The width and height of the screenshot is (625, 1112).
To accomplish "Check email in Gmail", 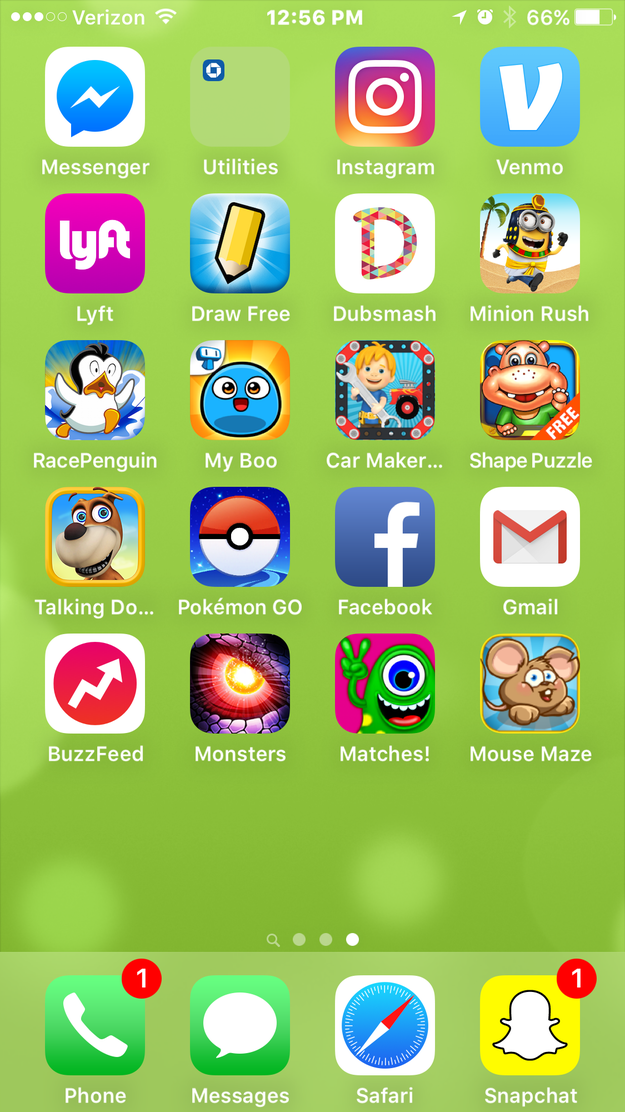I will (x=530, y=537).
